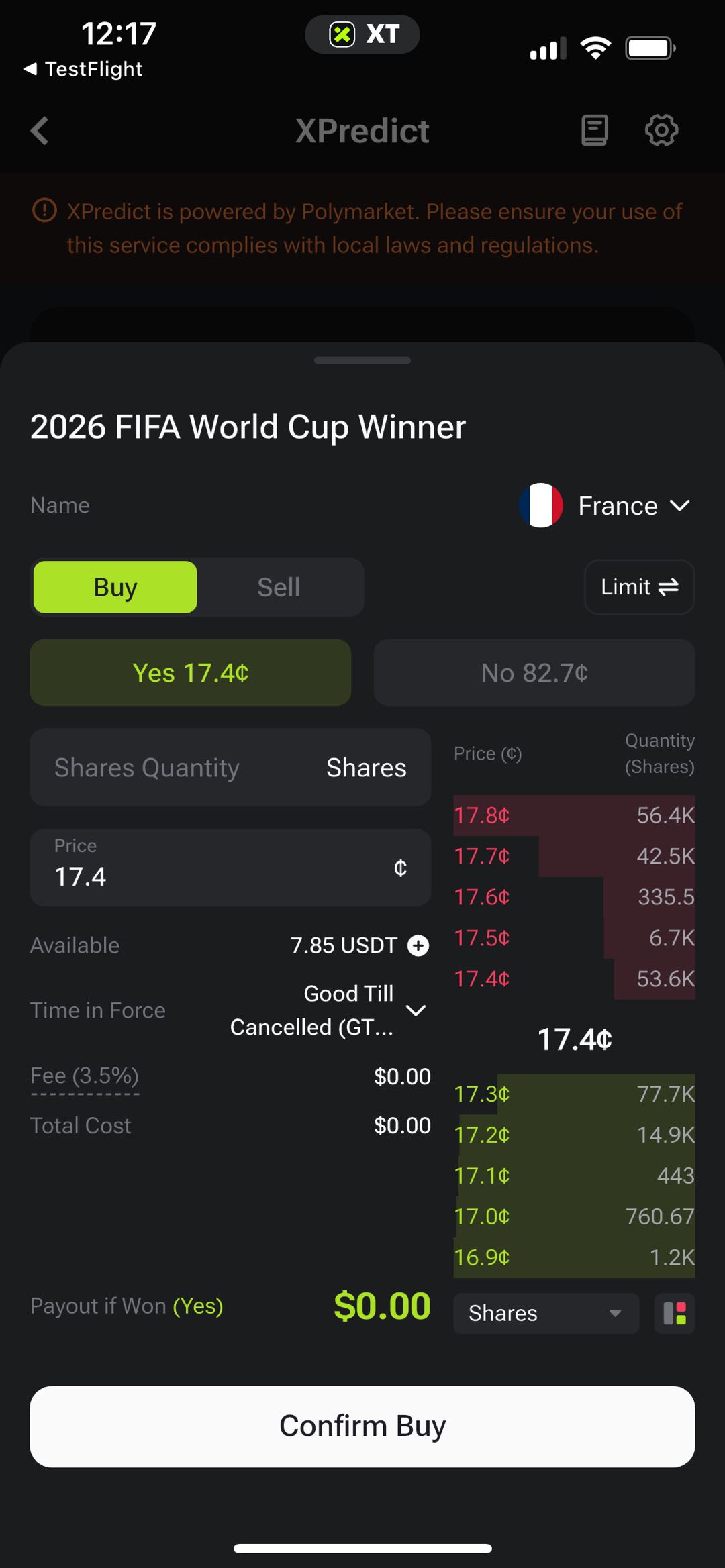This screenshot has width=725, height=1568.
Task: Toggle the Limit order type
Action: [639, 587]
